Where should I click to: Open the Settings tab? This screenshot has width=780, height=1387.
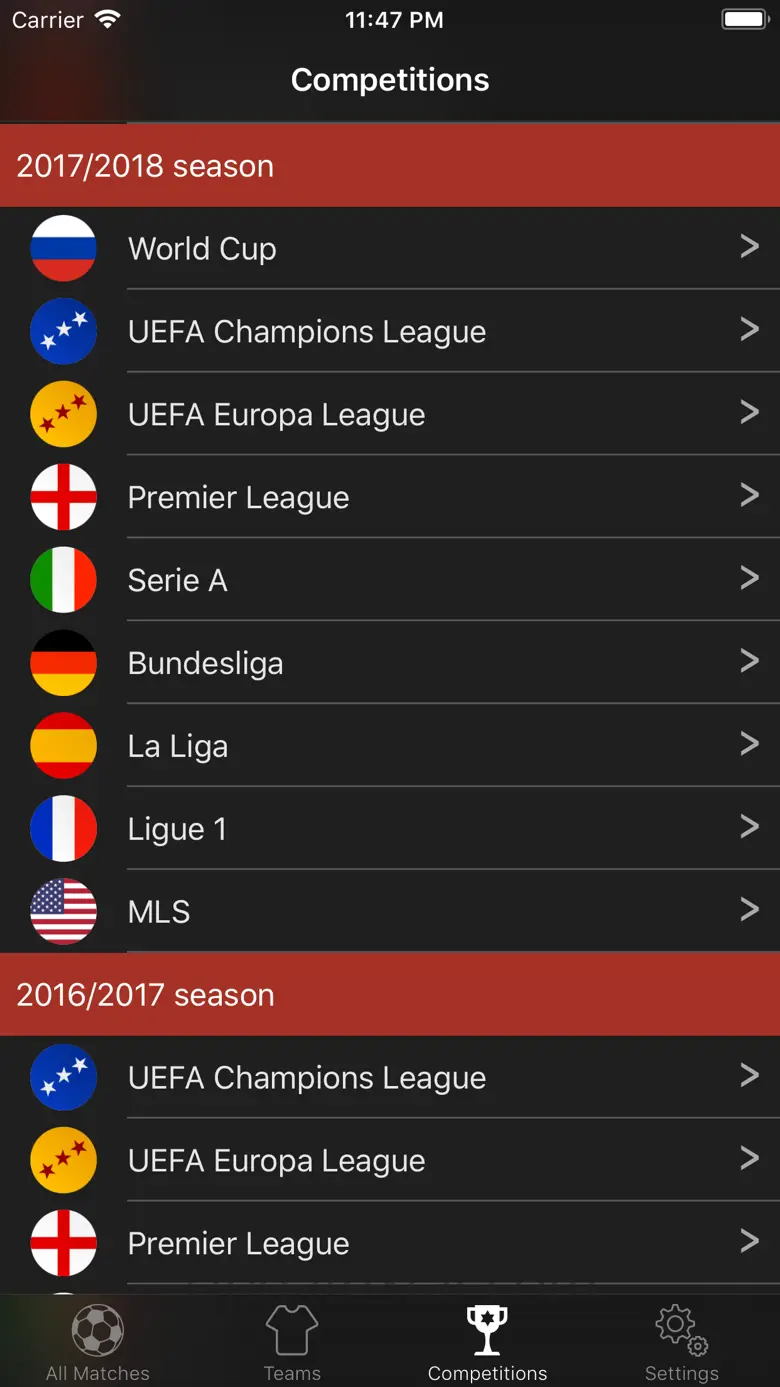click(x=682, y=1343)
